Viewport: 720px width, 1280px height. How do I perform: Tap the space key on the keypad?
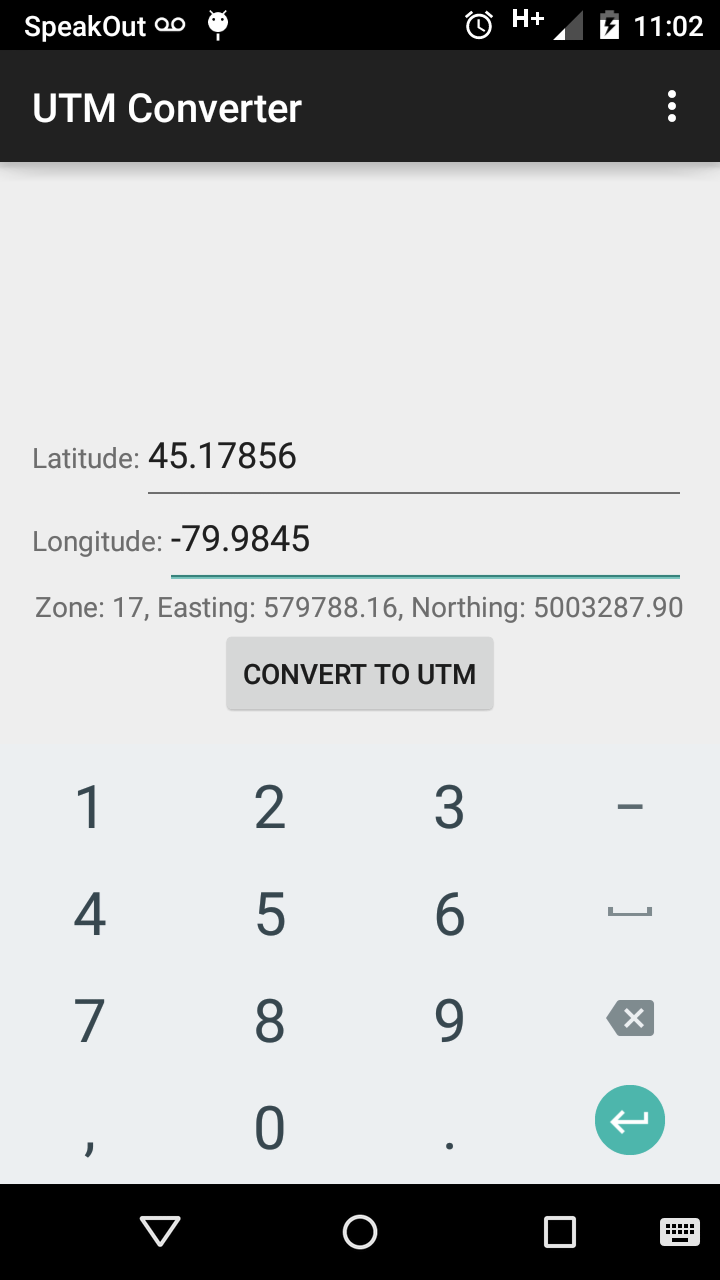point(629,912)
